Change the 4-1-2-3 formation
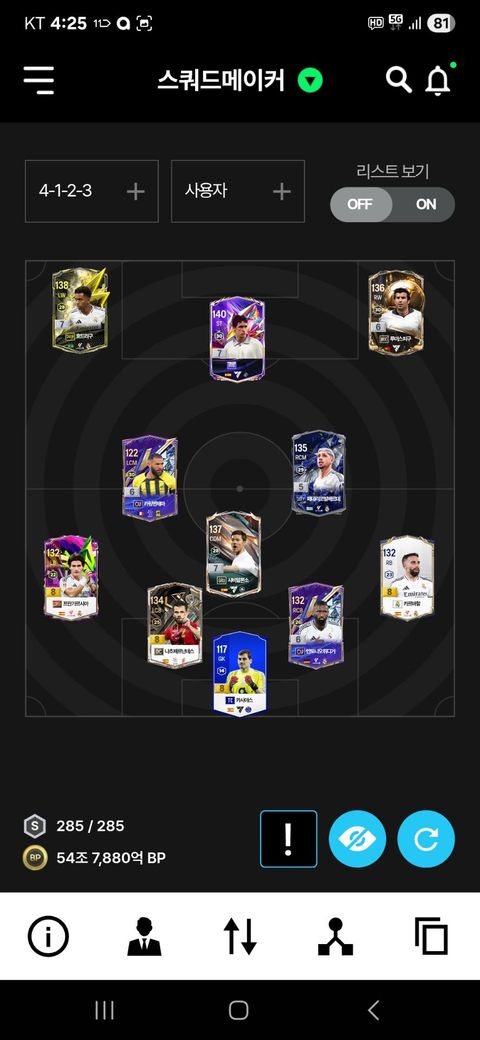 point(91,191)
